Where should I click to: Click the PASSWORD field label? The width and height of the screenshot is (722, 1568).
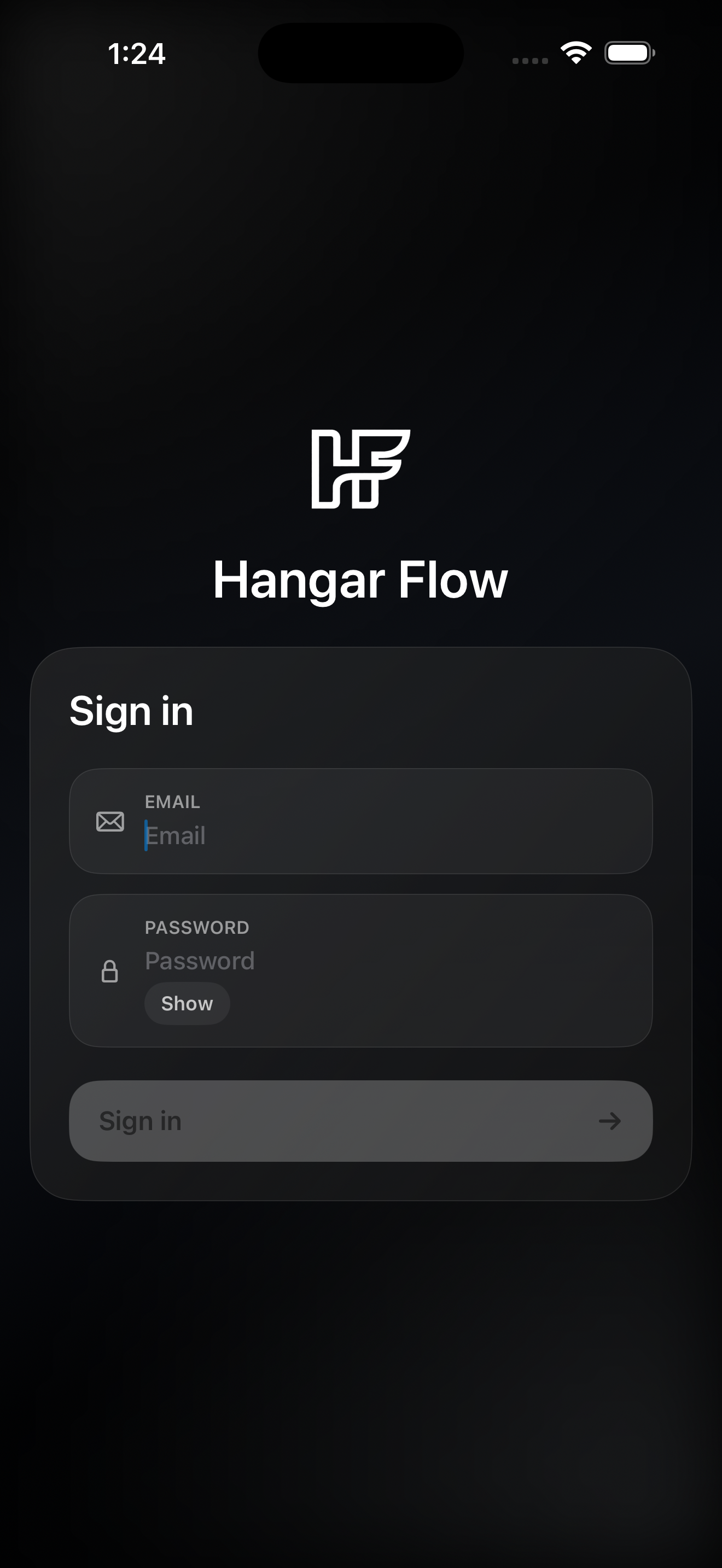[196, 927]
